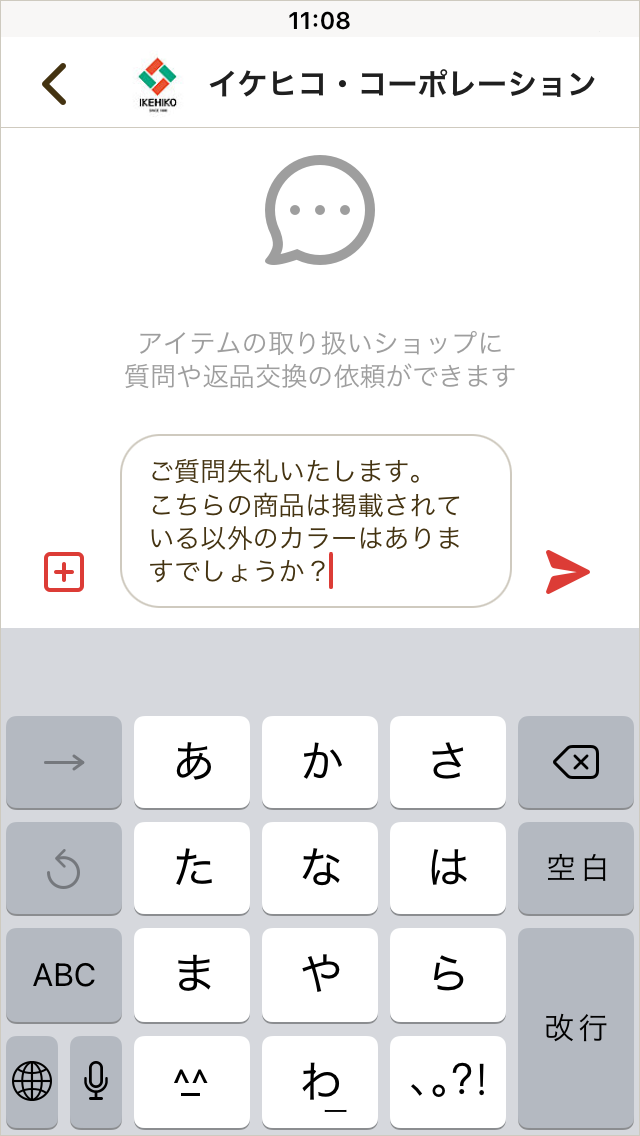Tap the 改行 return key

tap(576, 1028)
